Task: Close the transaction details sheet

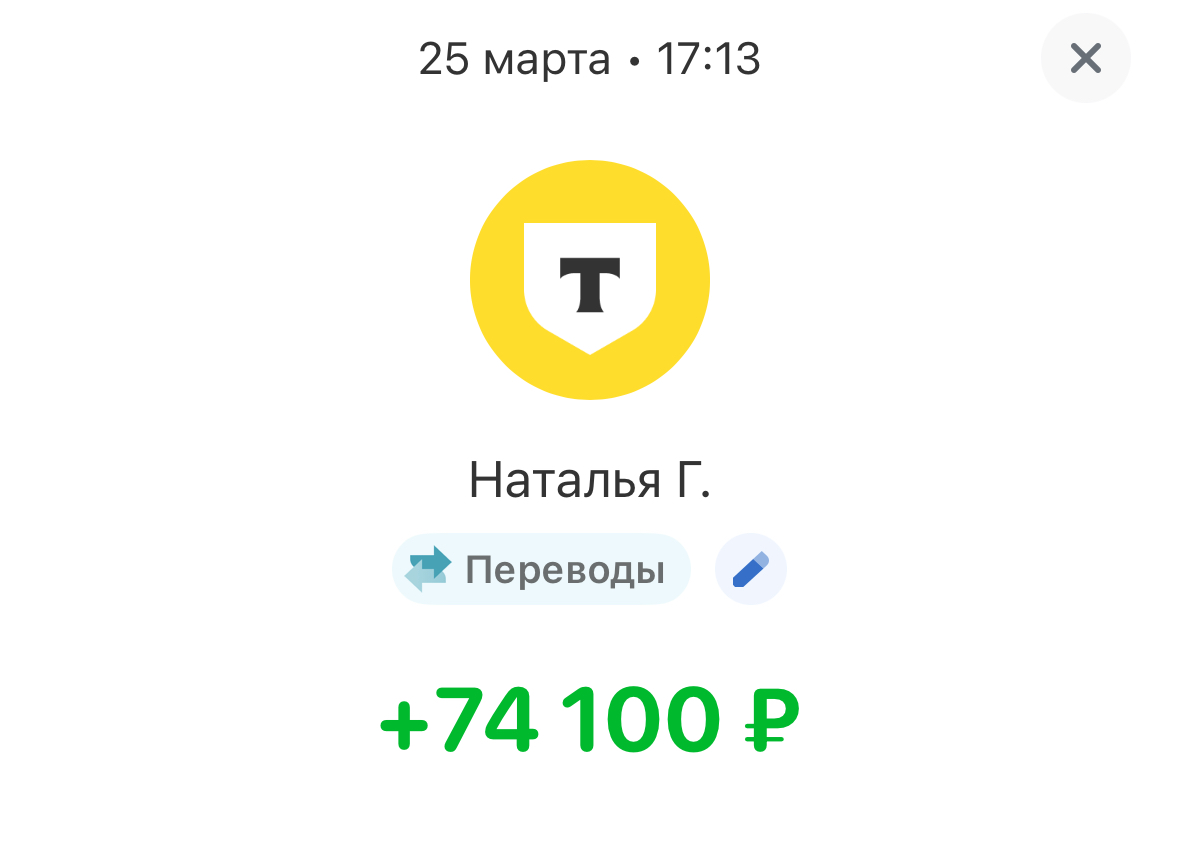Action: point(1085,59)
